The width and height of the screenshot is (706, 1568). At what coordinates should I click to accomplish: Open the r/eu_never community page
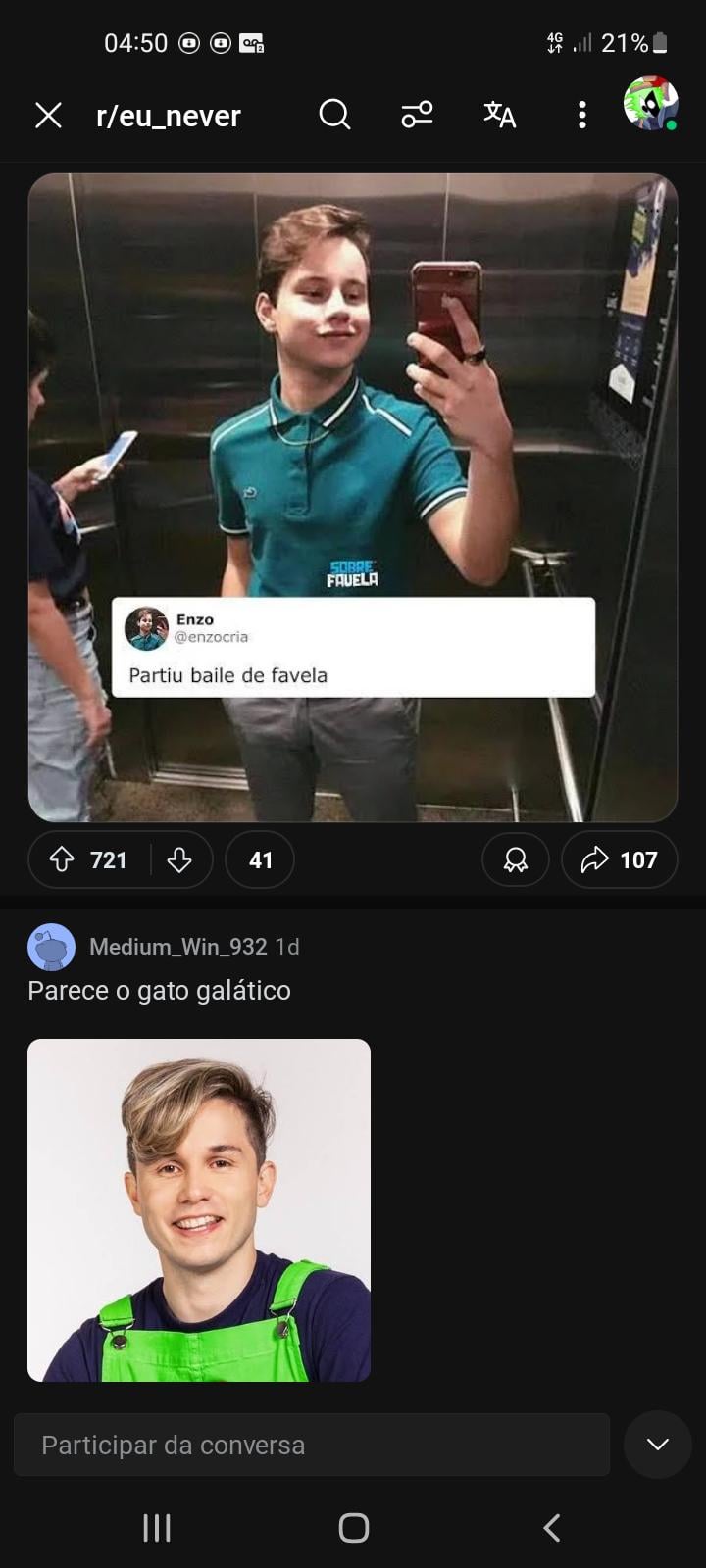169,116
